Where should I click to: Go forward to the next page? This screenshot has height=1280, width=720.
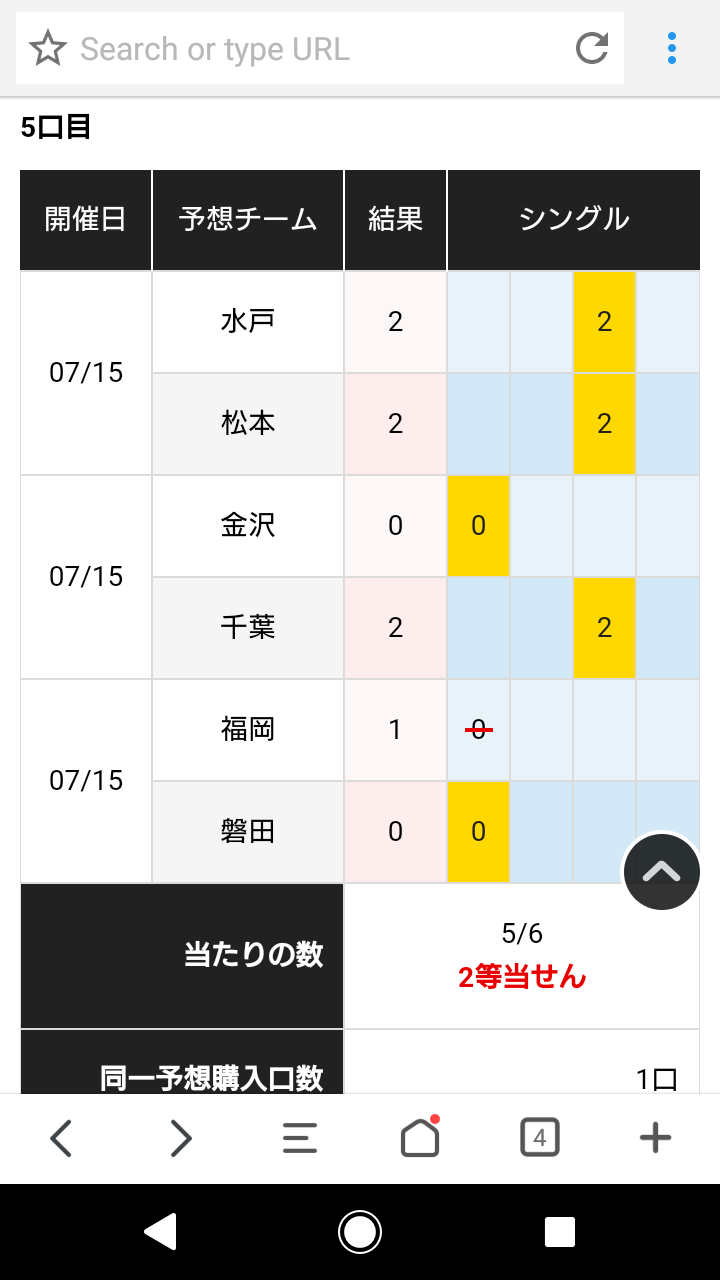coord(181,1138)
